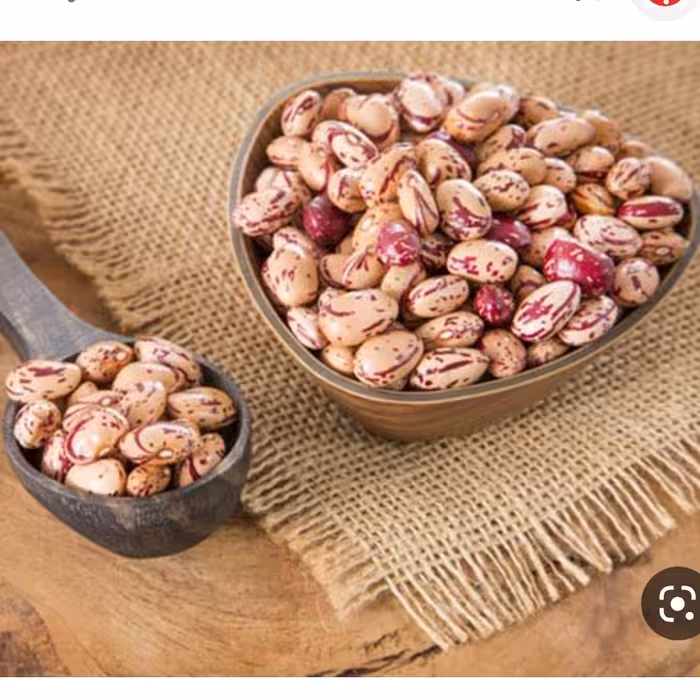700x700 pixels.
Task: Search this image with Google Lens
Action: click(x=676, y=603)
